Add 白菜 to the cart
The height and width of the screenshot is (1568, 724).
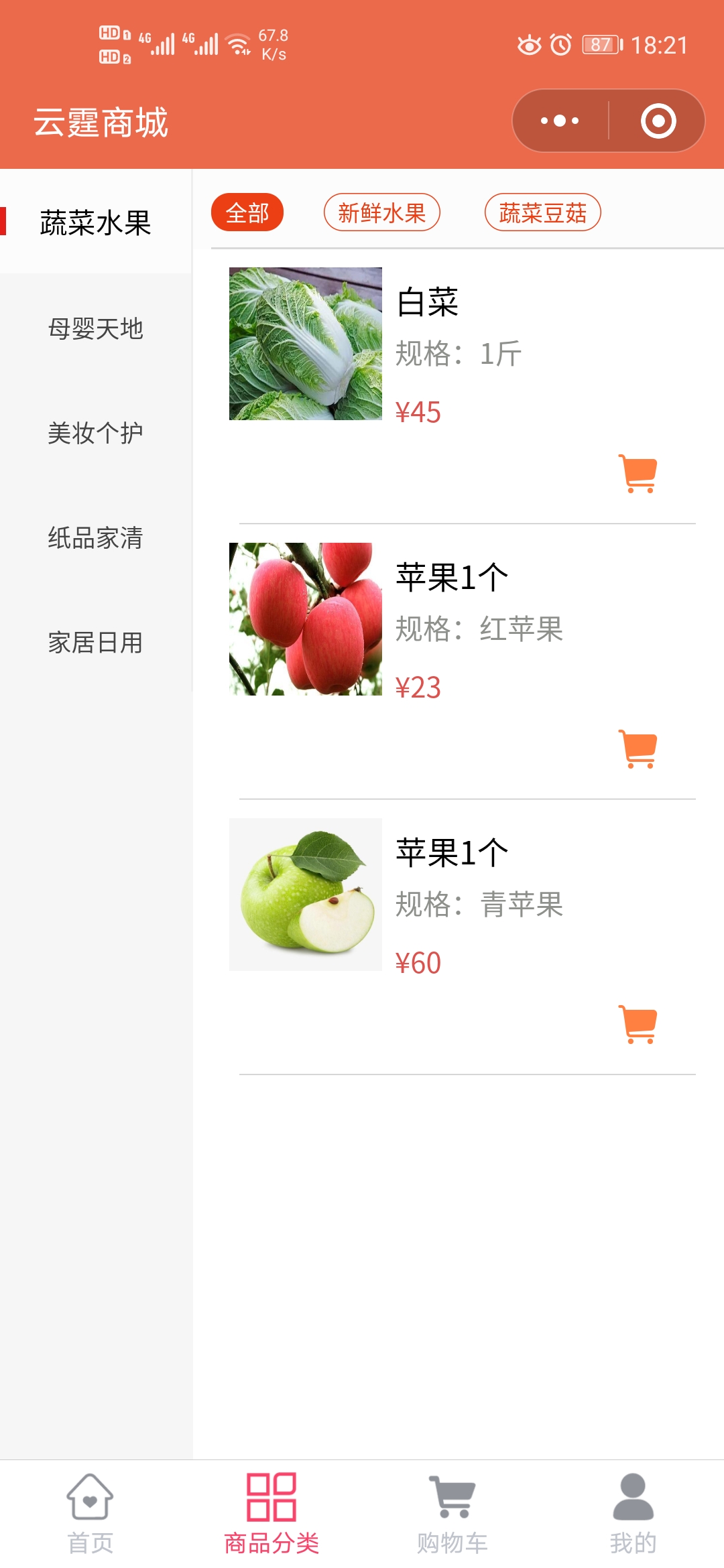638,474
